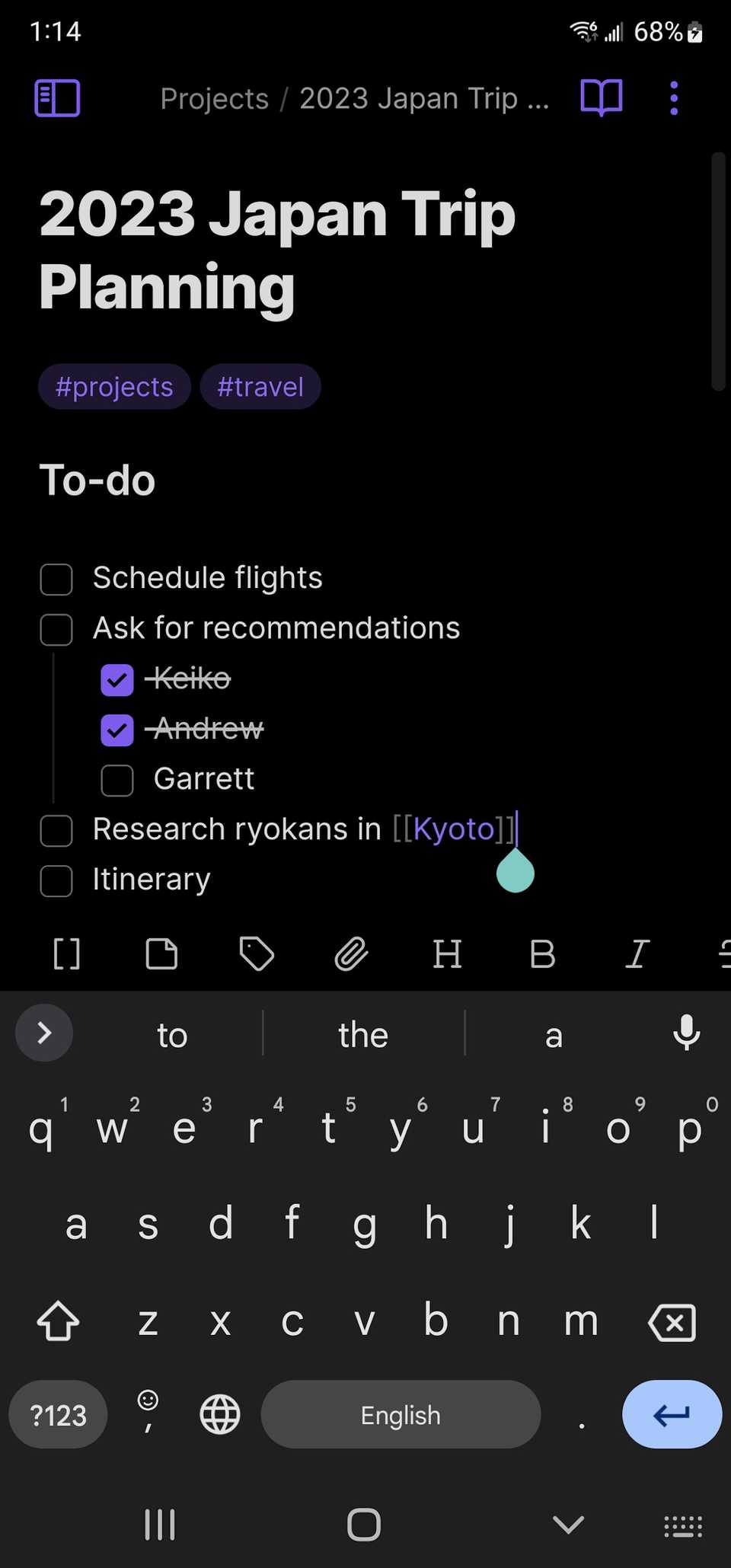731x1568 pixels.
Task: Open the keyboard language switcher globe
Action: [x=220, y=1414]
